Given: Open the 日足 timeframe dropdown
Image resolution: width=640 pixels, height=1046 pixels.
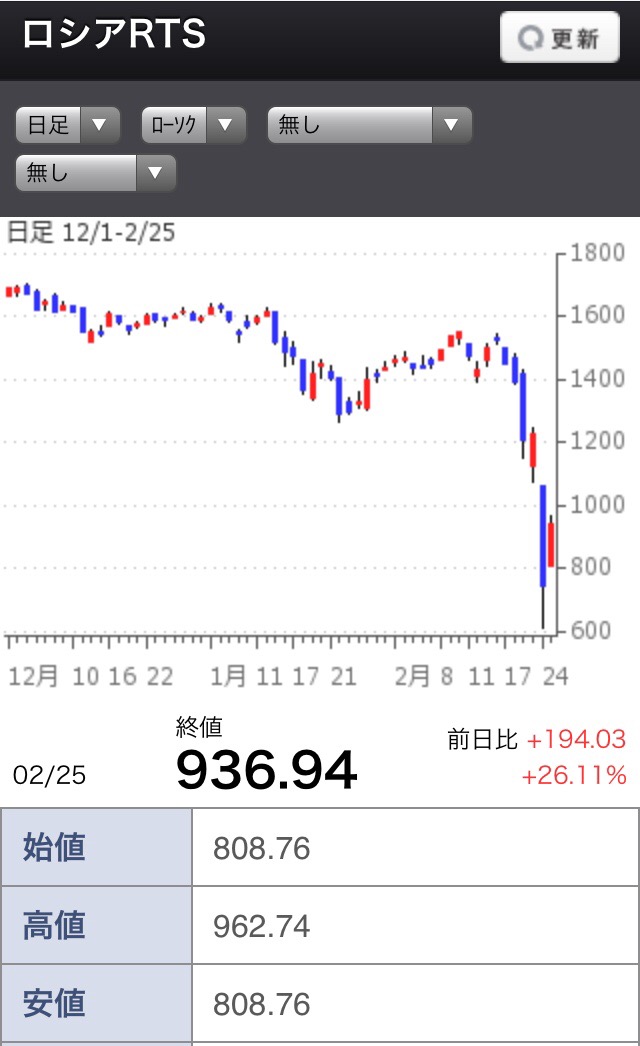Looking at the screenshot, I should point(67,125).
